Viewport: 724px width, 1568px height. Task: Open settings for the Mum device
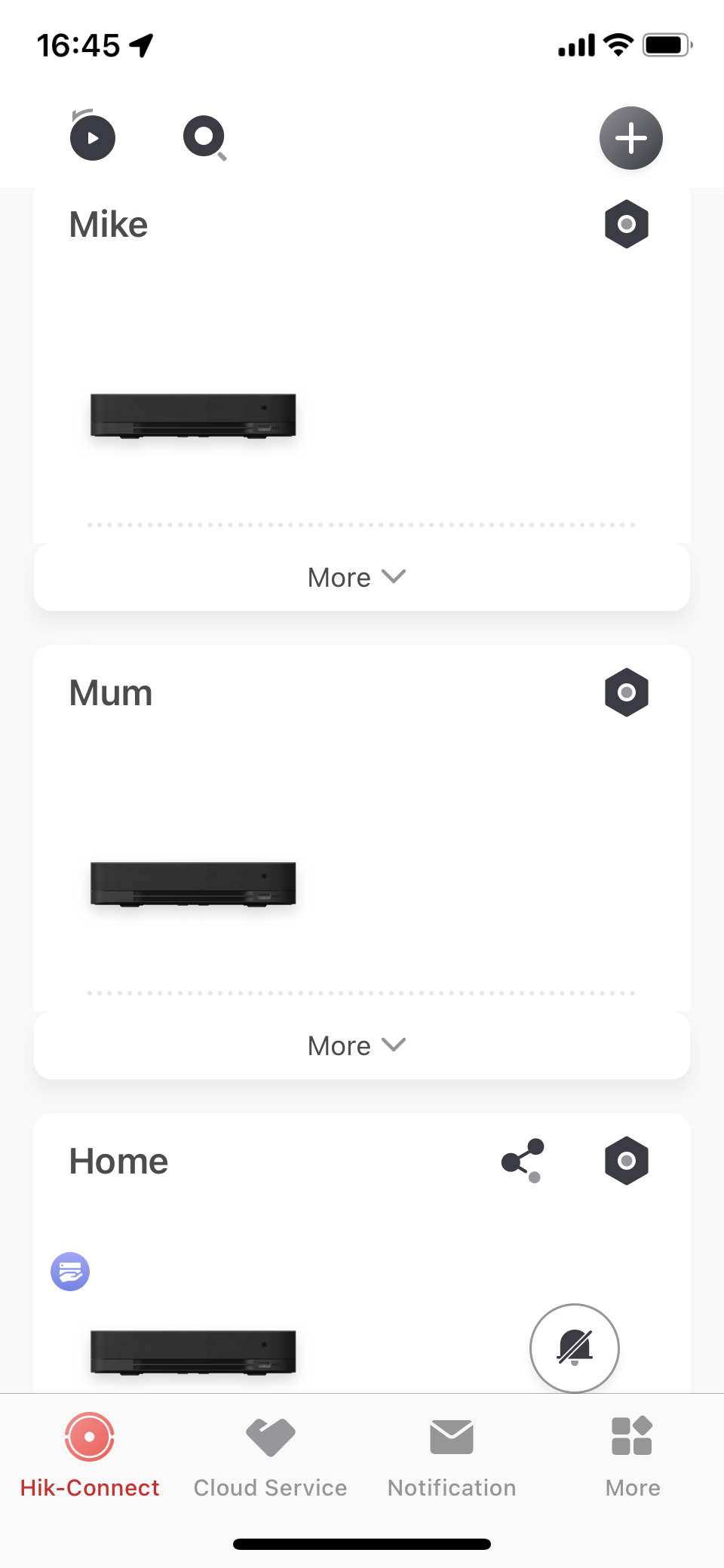tap(626, 692)
